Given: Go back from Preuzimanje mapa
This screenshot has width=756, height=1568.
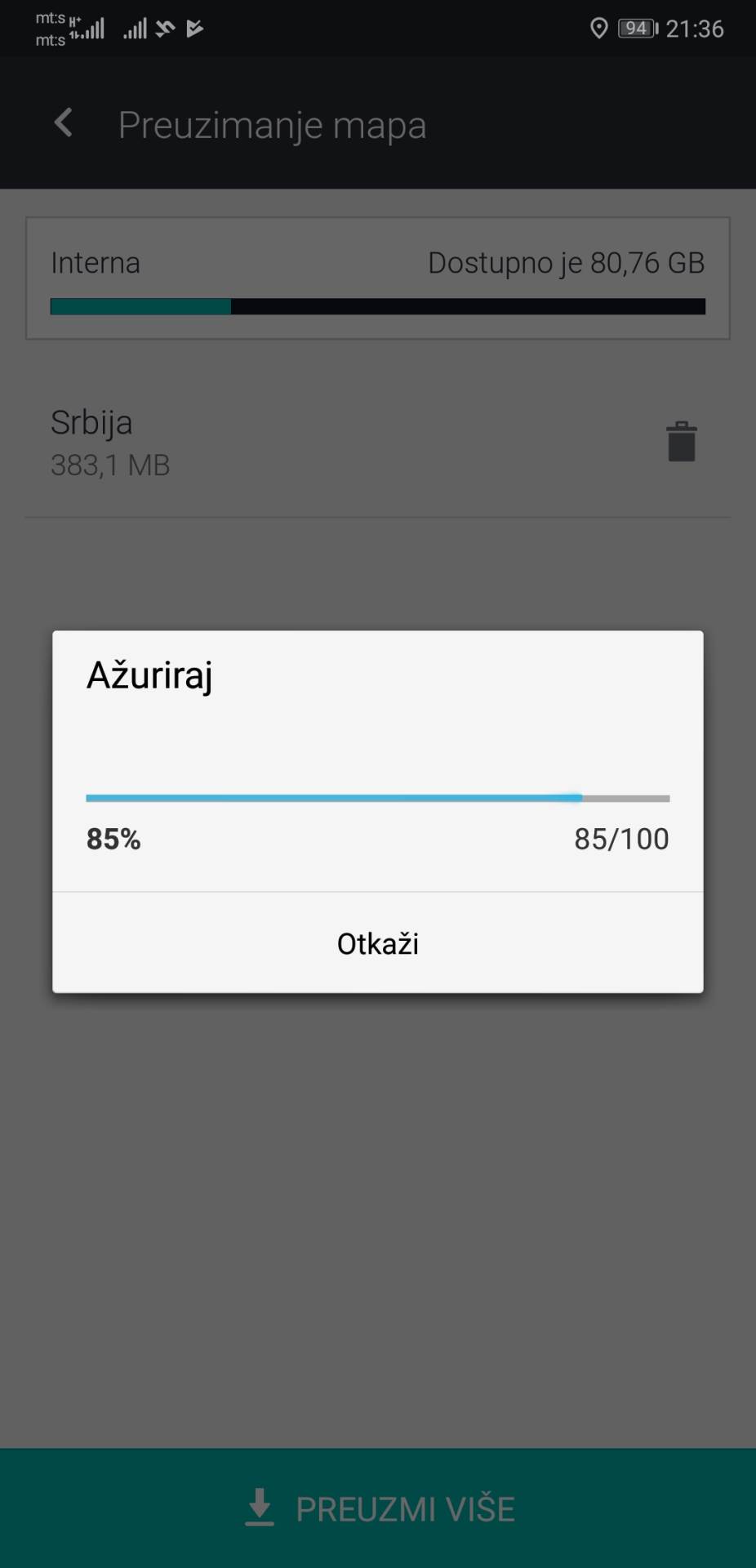Looking at the screenshot, I should (64, 124).
